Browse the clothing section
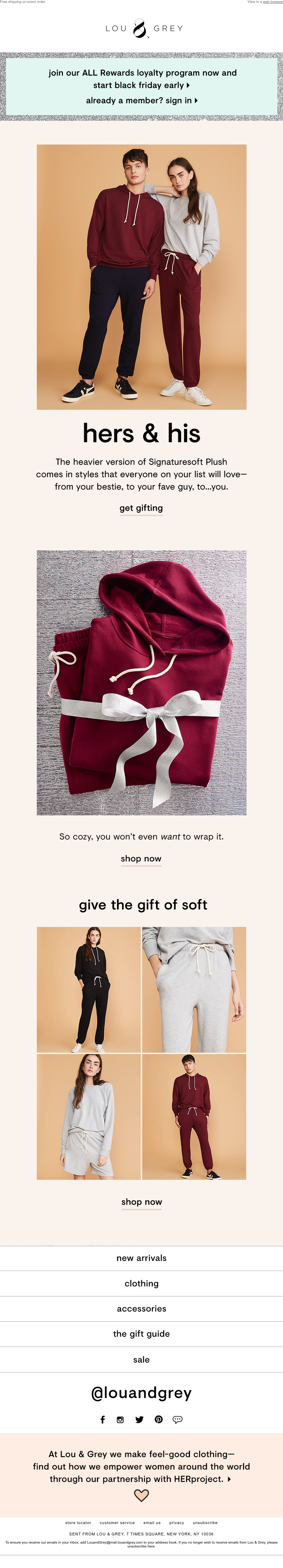The width and height of the screenshot is (283, 1568). click(141, 1283)
